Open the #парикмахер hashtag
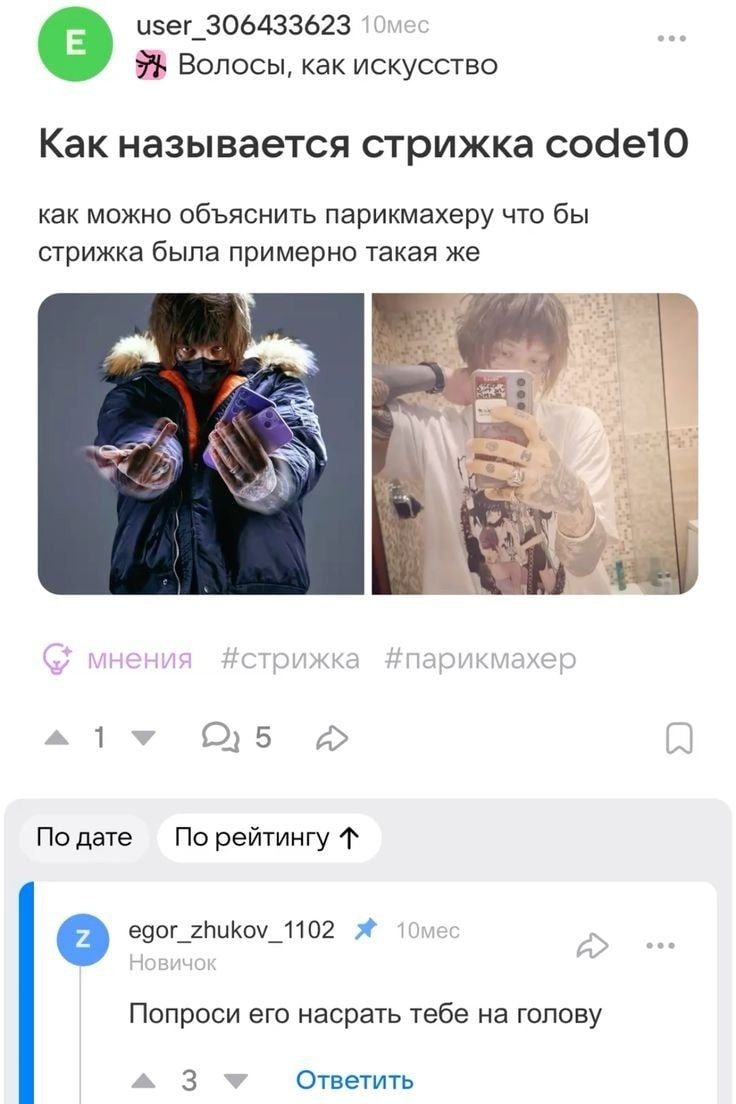Screen dimensions: 736x1104 point(480,659)
